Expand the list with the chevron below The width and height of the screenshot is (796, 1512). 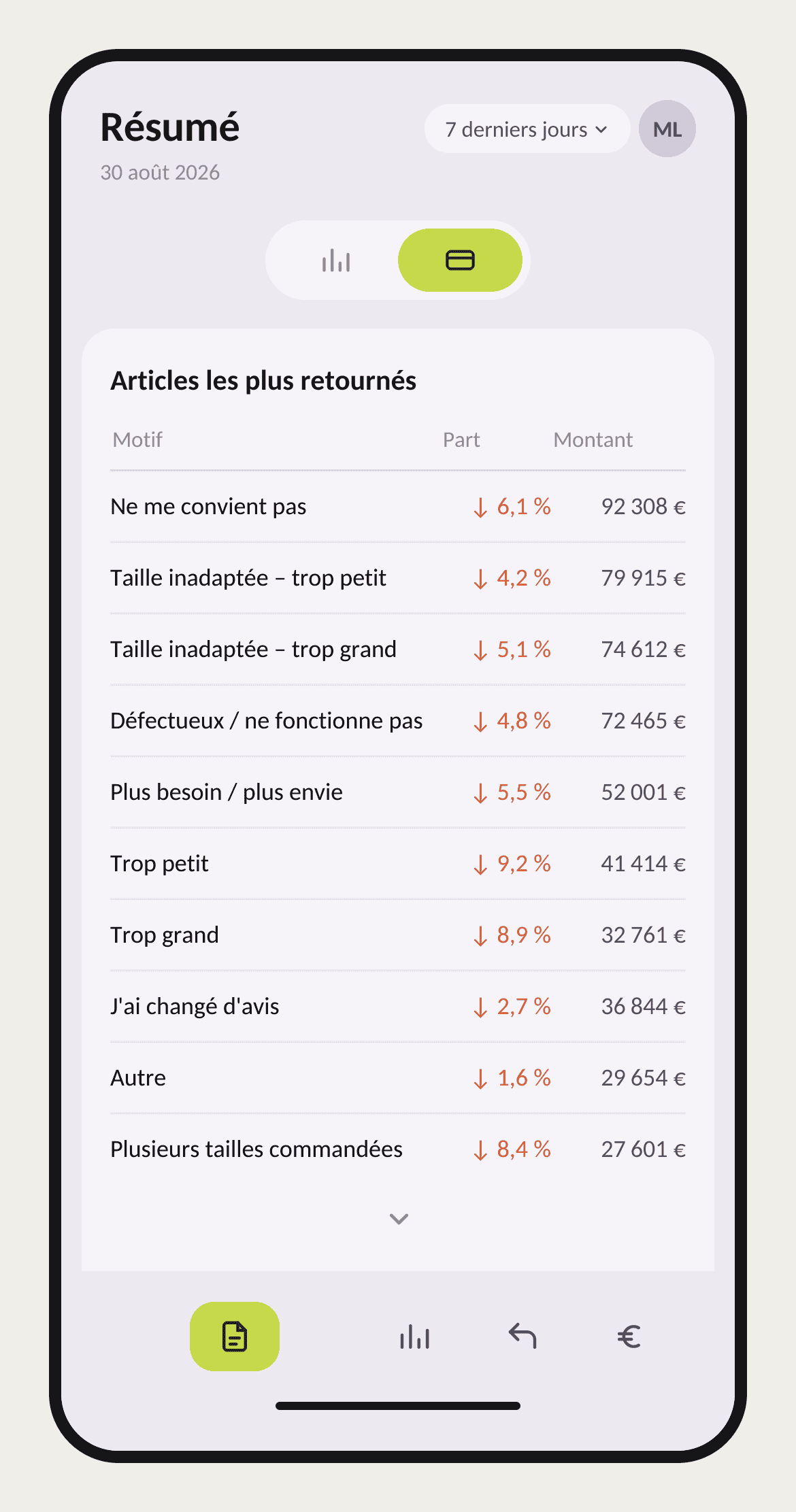point(399,1219)
